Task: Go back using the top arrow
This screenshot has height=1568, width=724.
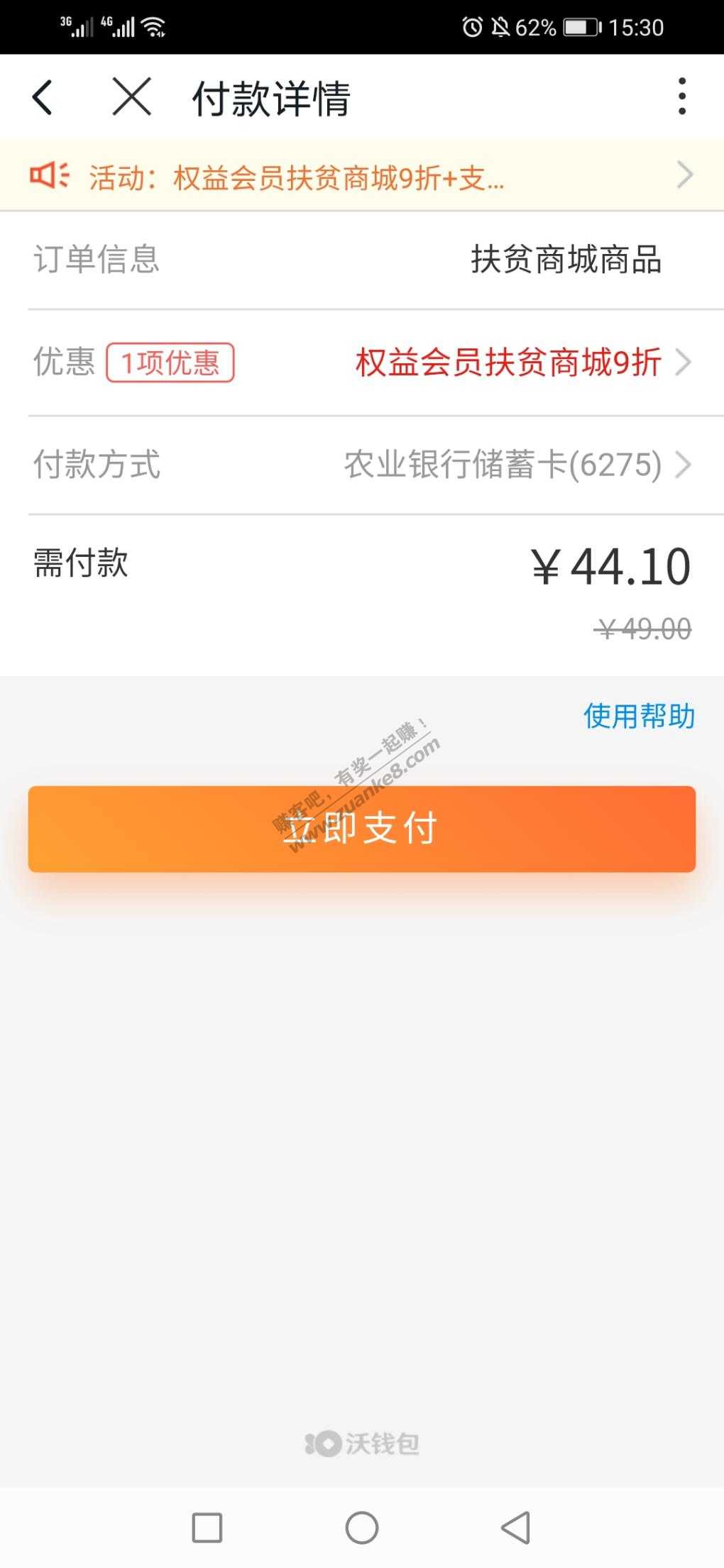Action: click(x=43, y=97)
